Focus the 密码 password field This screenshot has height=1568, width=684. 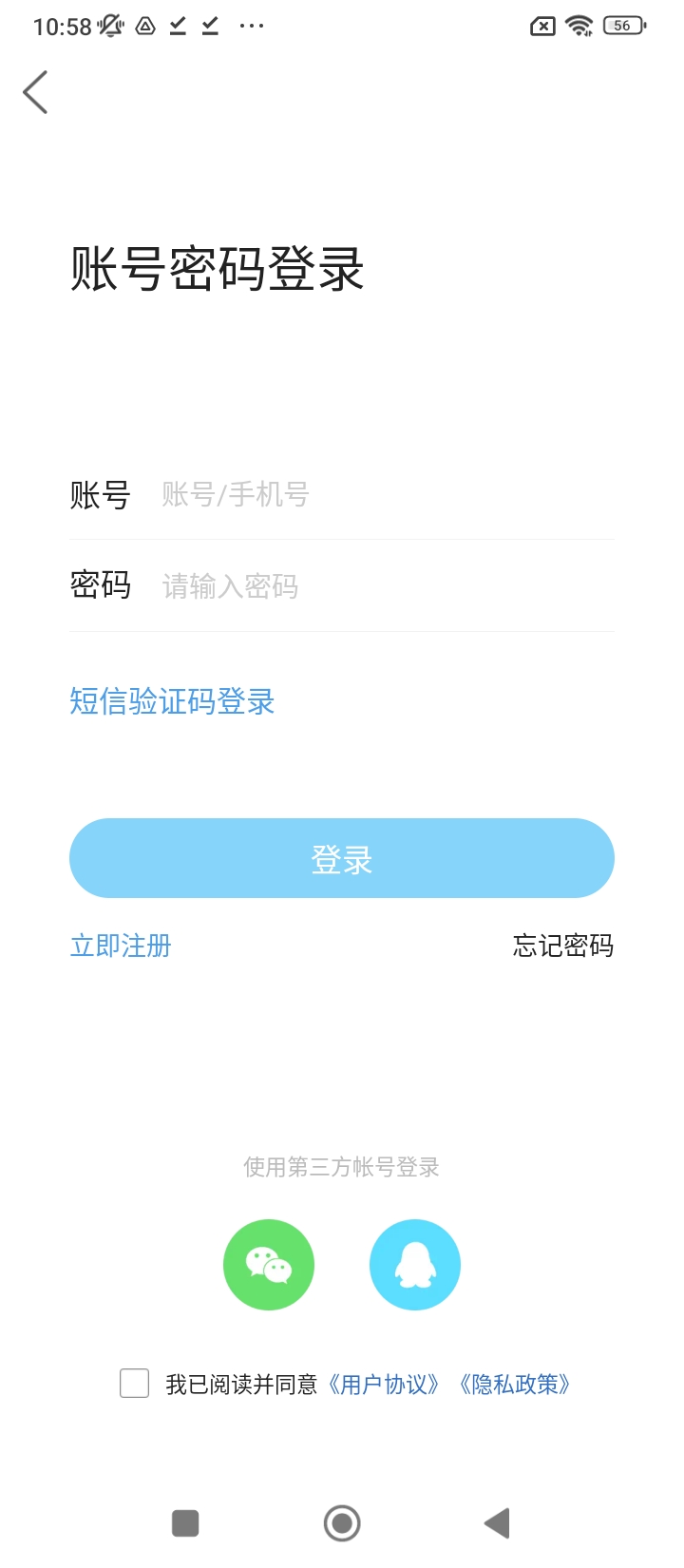(388, 586)
